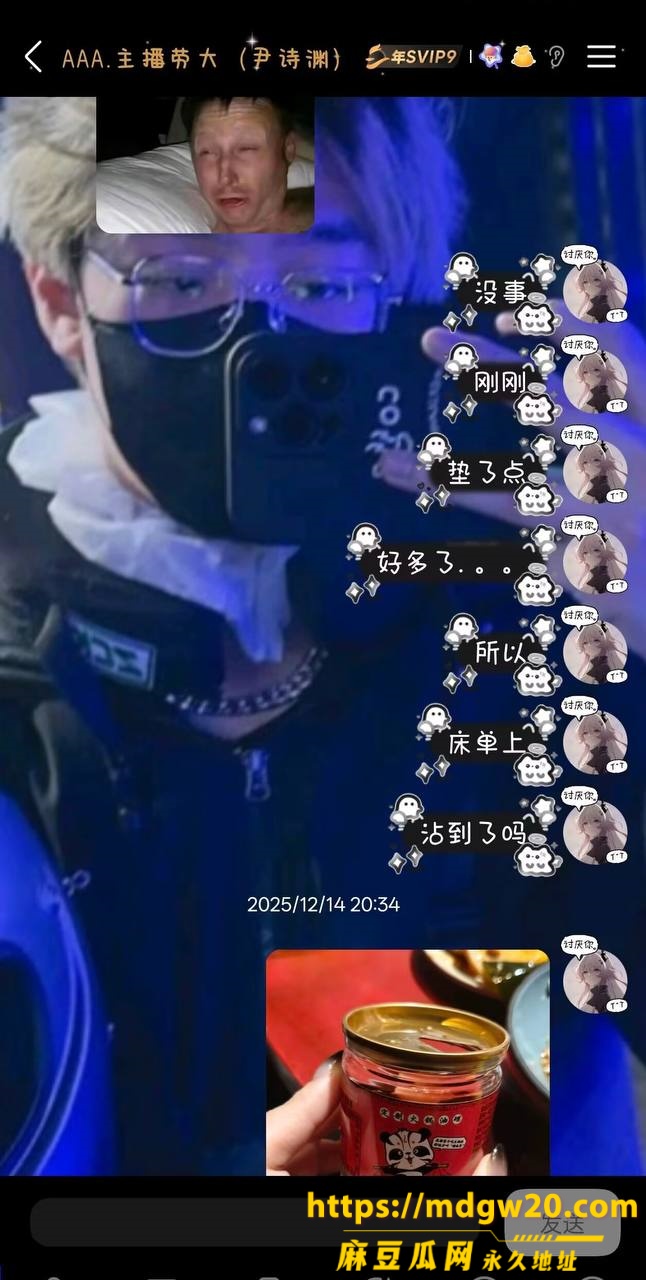Open the photo of the red jar
The image size is (646, 1280).
point(408,1062)
